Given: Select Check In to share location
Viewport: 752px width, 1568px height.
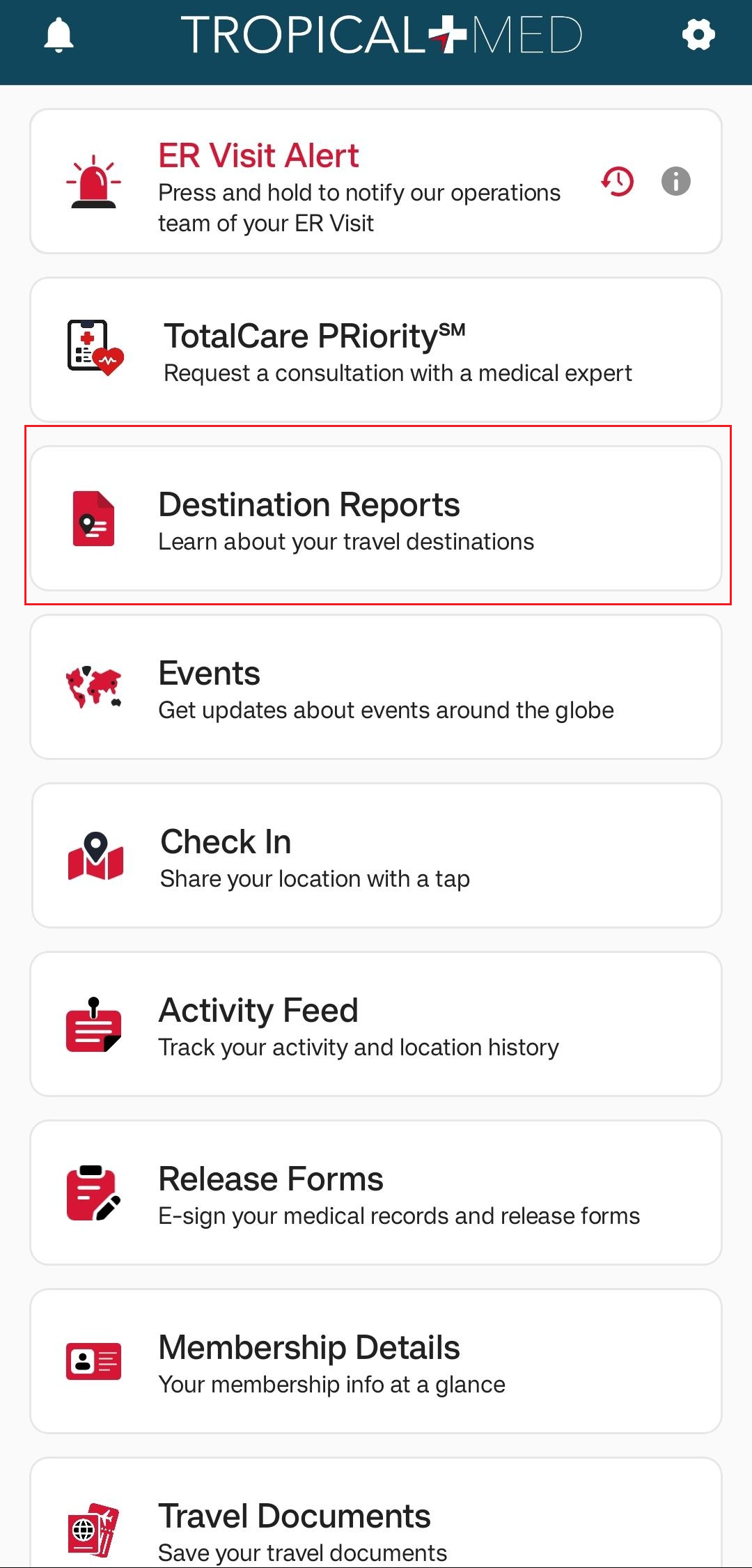Looking at the screenshot, I should point(376,856).
